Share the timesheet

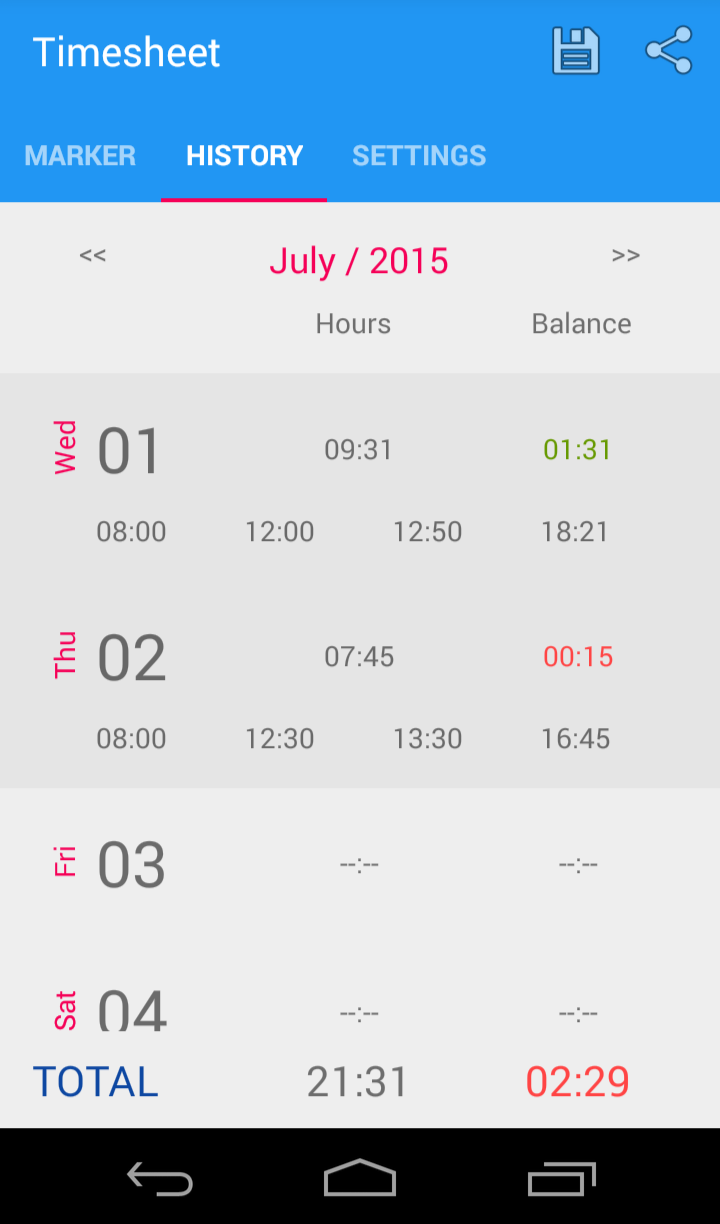point(669,51)
